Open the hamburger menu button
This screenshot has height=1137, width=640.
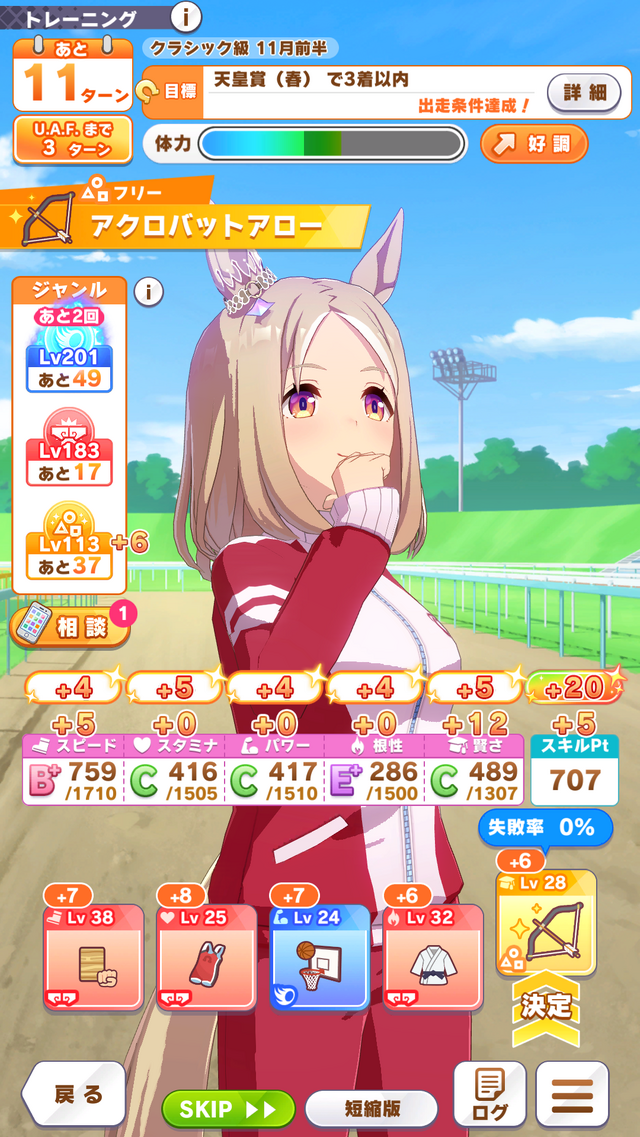pos(572,1094)
